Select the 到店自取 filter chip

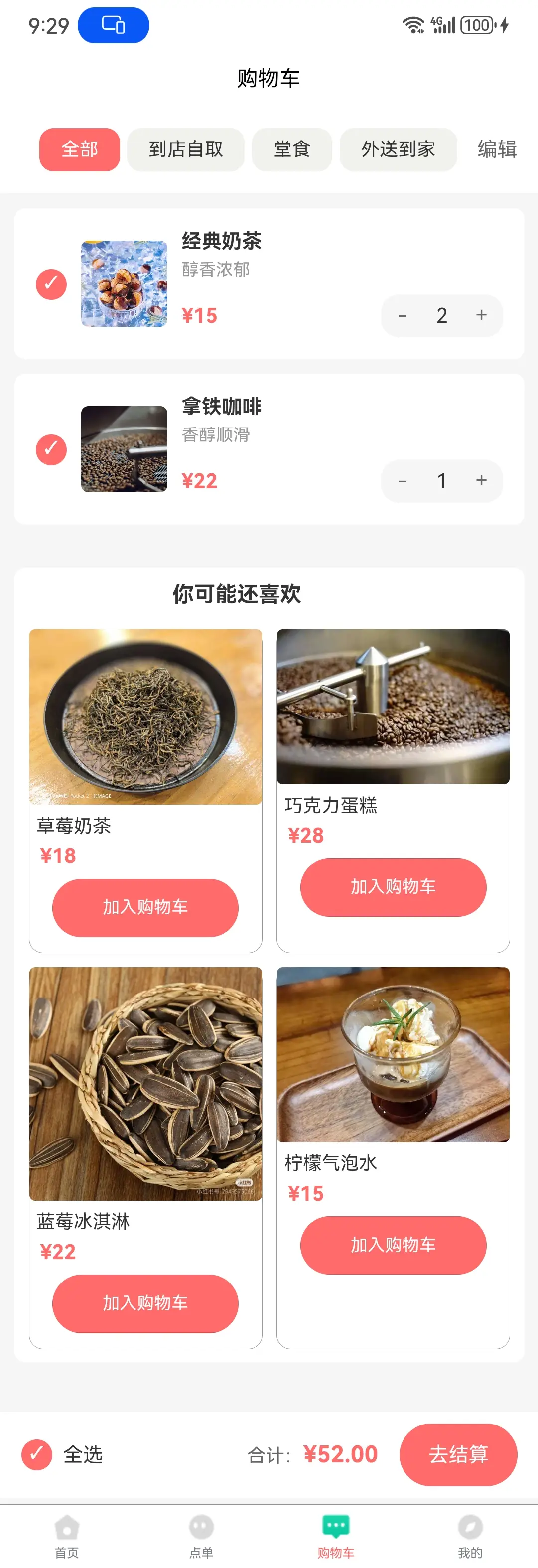[186, 149]
